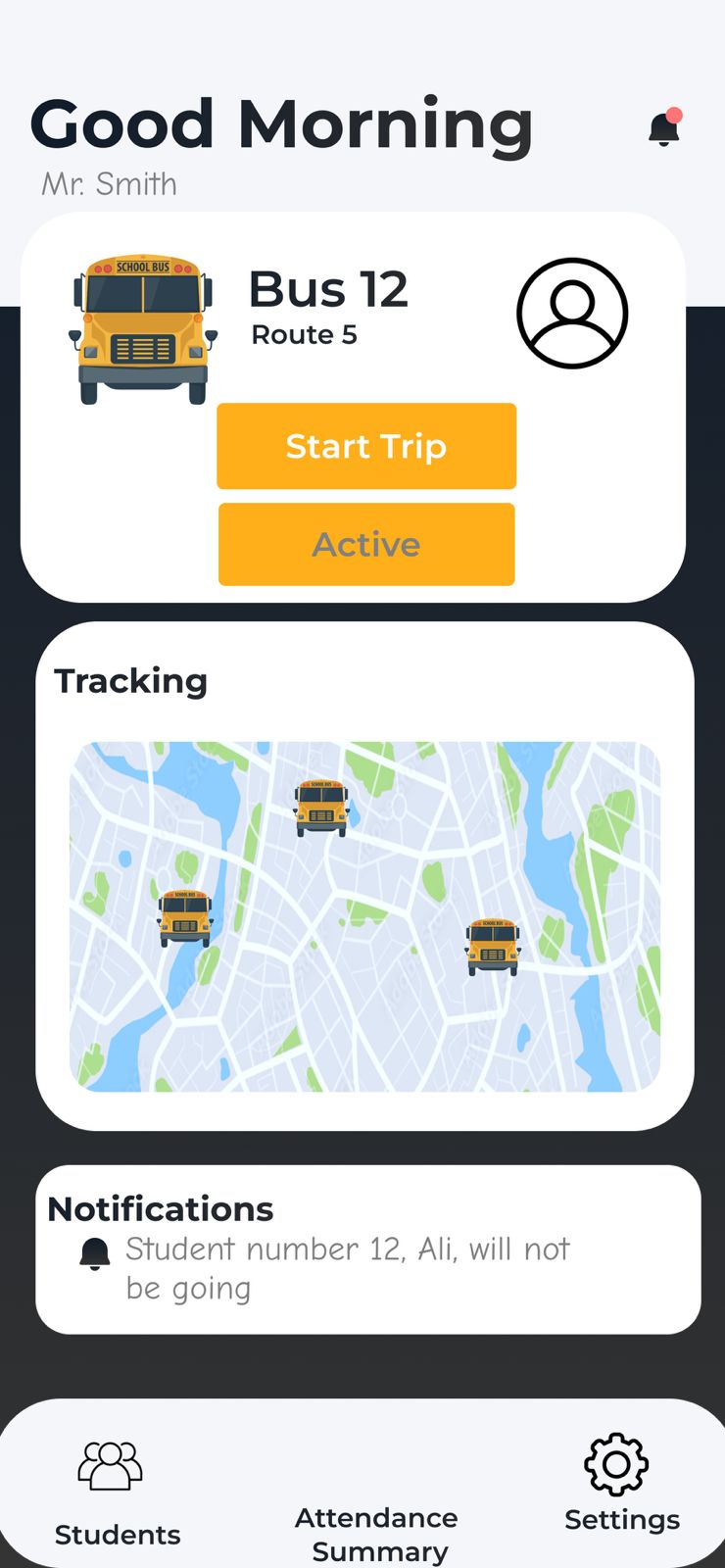Open the notification bell at top right
Viewport: 725px width, 1568px height.
point(661,127)
